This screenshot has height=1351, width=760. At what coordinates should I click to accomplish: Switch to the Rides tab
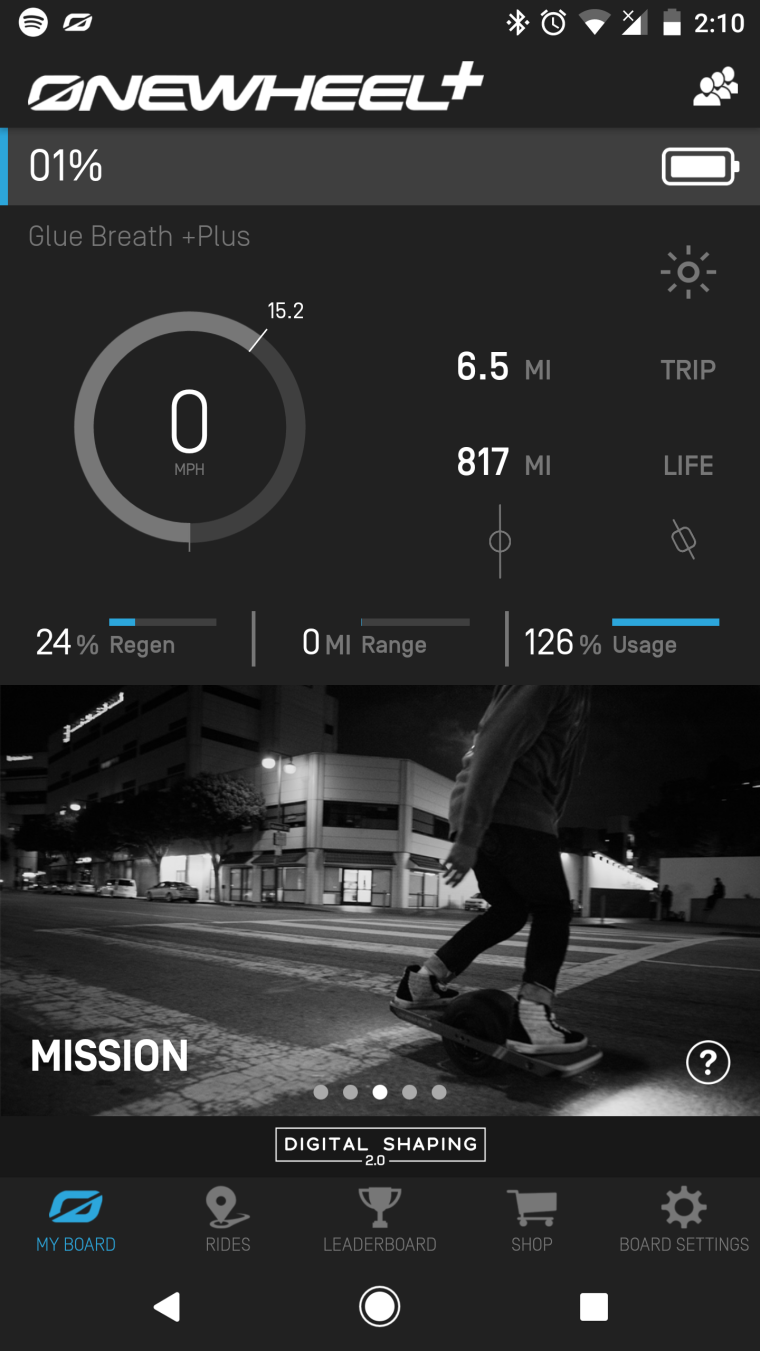click(x=228, y=1221)
